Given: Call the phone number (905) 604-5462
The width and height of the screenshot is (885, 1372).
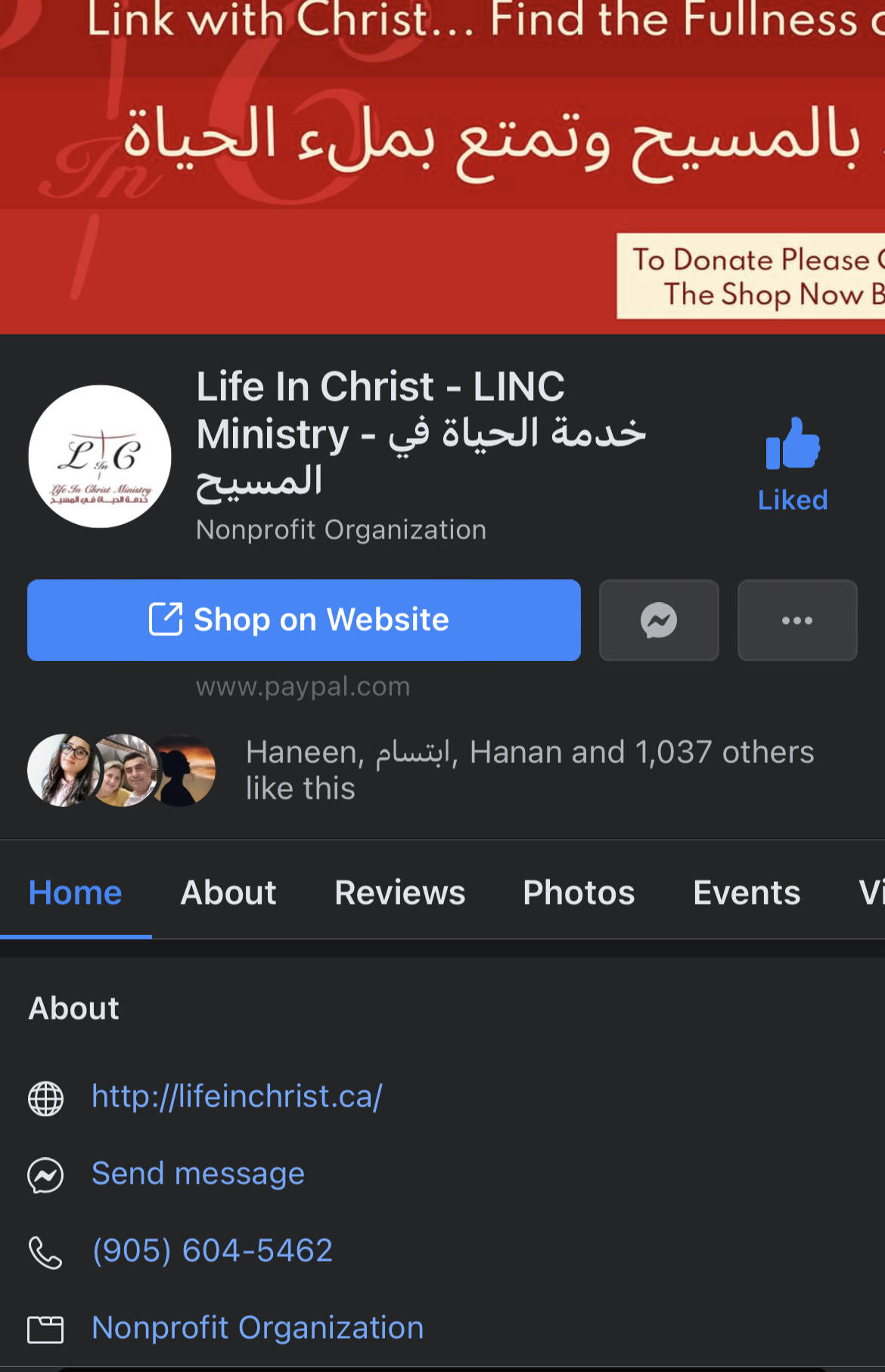Looking at the screenshot, I should (212, 1251).
